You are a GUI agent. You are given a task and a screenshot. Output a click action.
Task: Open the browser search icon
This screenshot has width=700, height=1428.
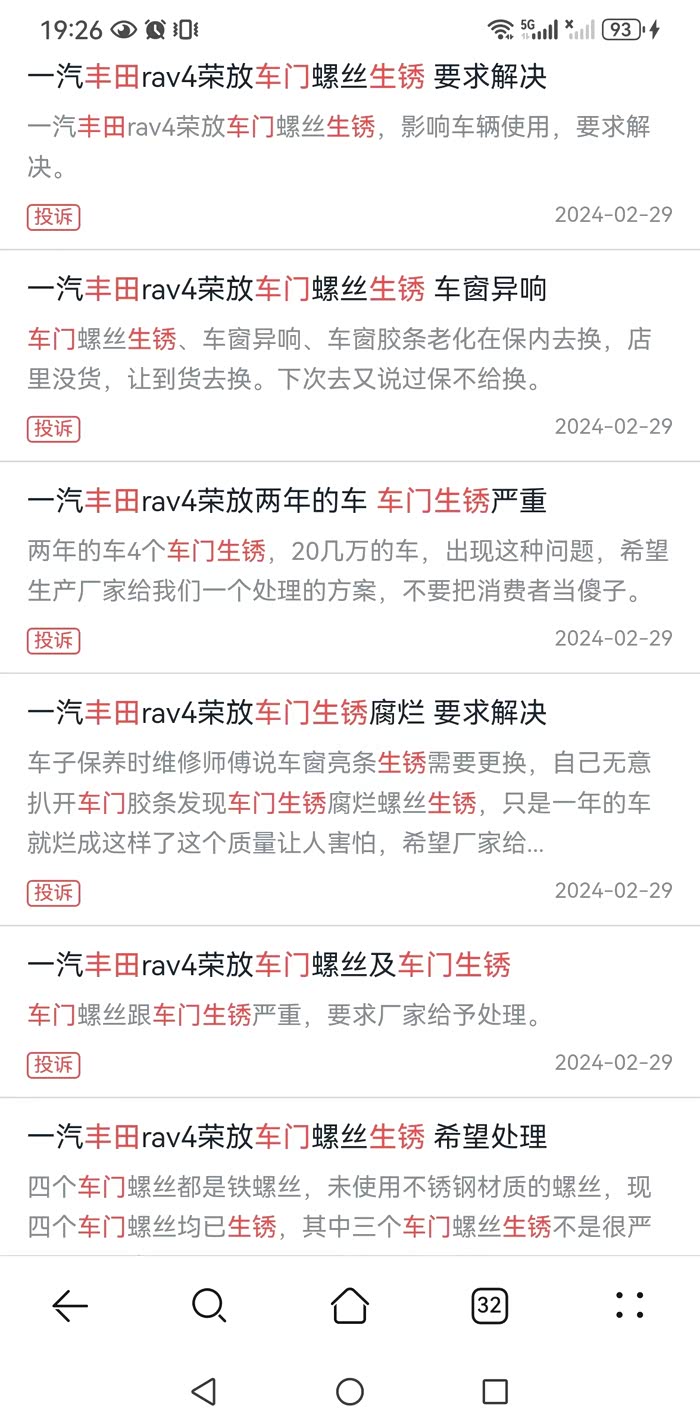[209, 1305]
